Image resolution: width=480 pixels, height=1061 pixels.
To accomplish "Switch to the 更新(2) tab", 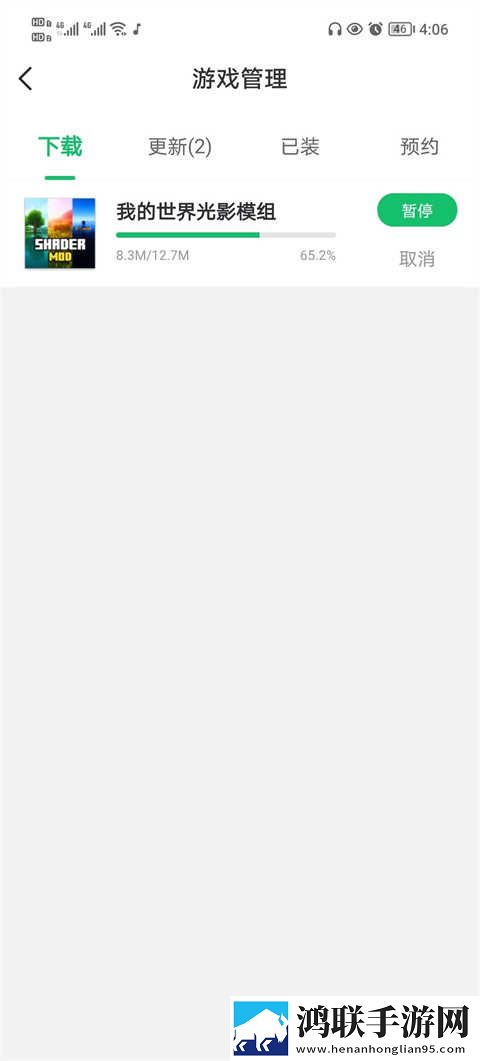I will click(180, 146).
